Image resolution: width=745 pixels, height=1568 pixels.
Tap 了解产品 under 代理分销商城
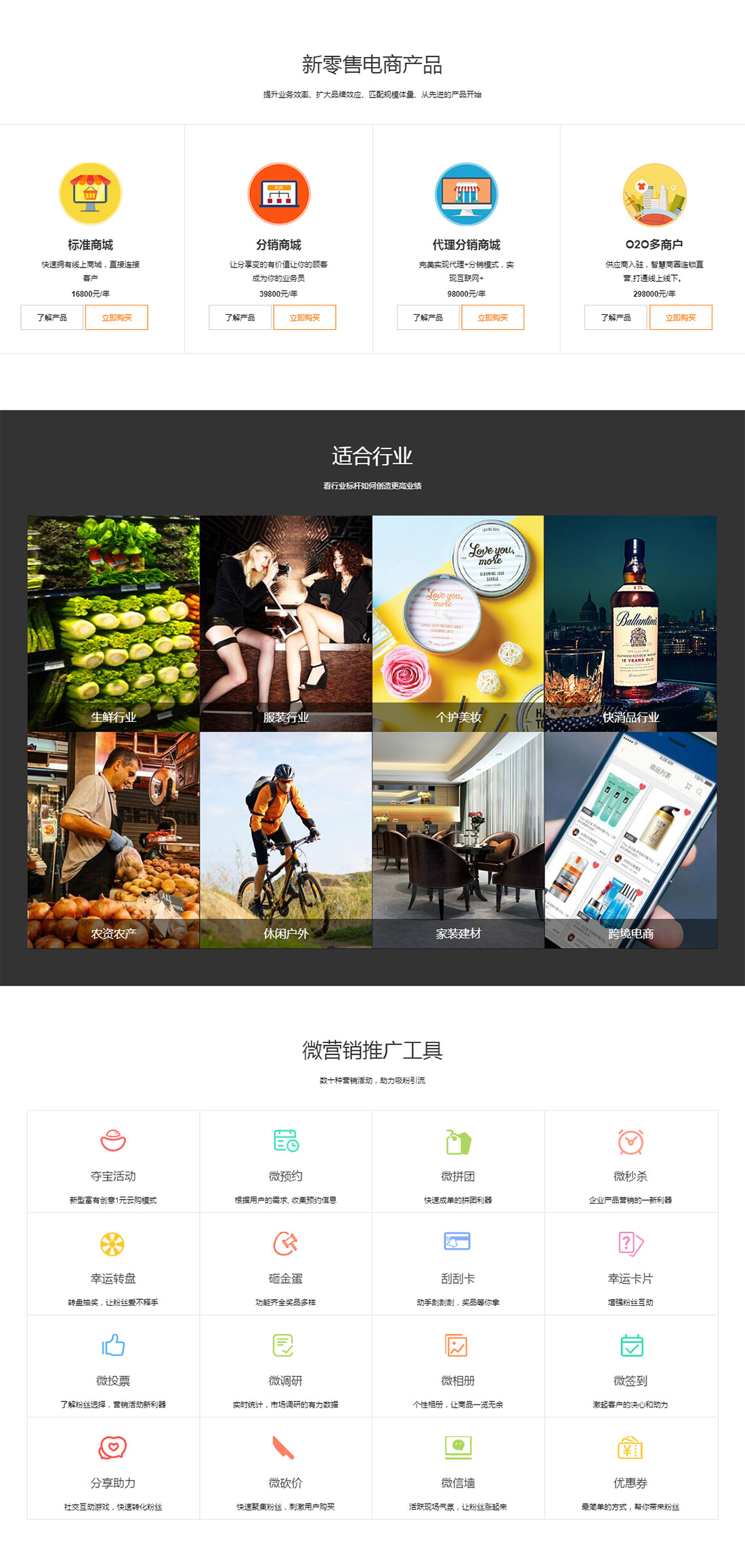pos(428,317)
